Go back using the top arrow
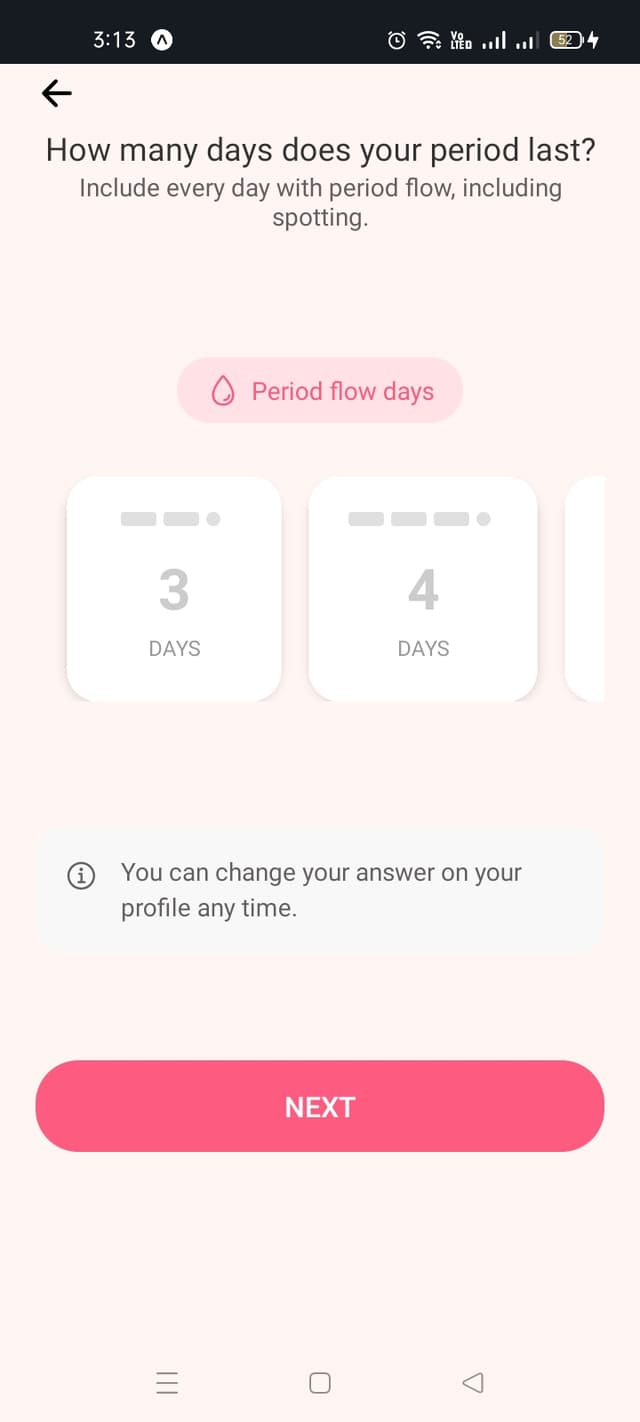The height and width of the screenshot is (1422, 640). [x=57, y=93]
